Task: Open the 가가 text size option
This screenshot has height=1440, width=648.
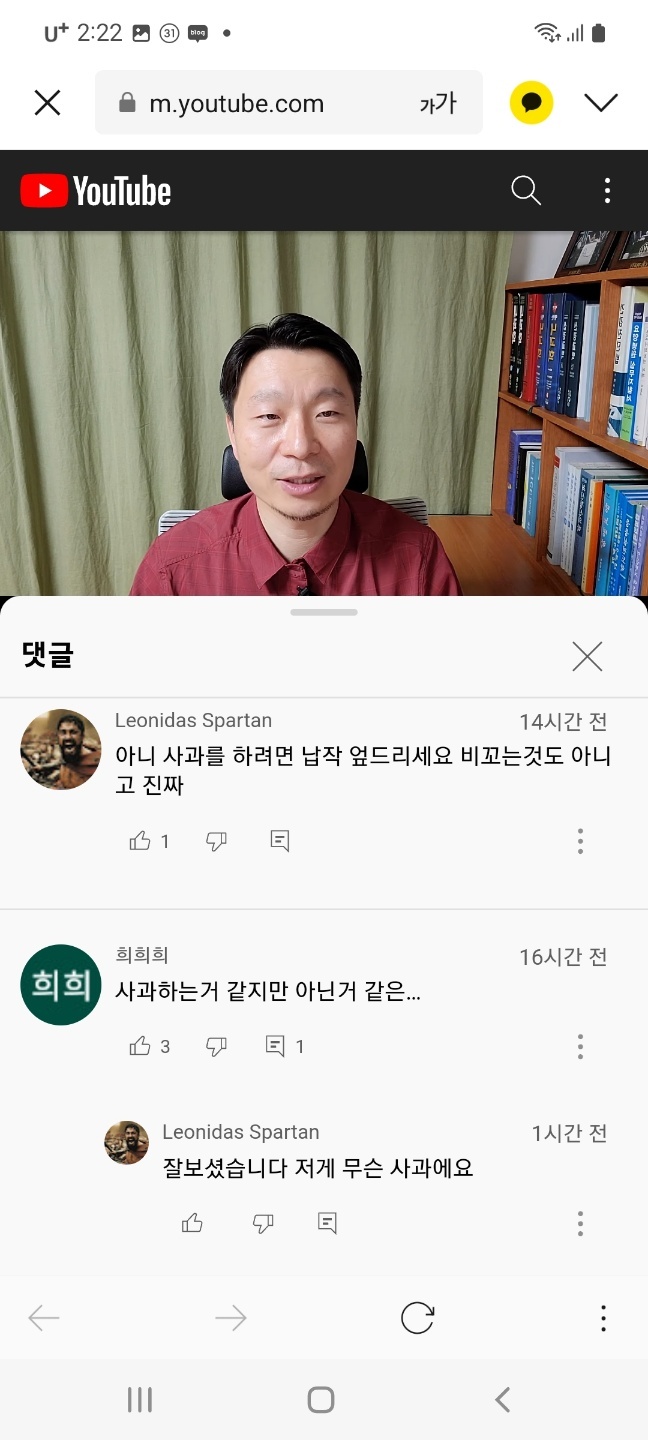Action: [437, 102]
